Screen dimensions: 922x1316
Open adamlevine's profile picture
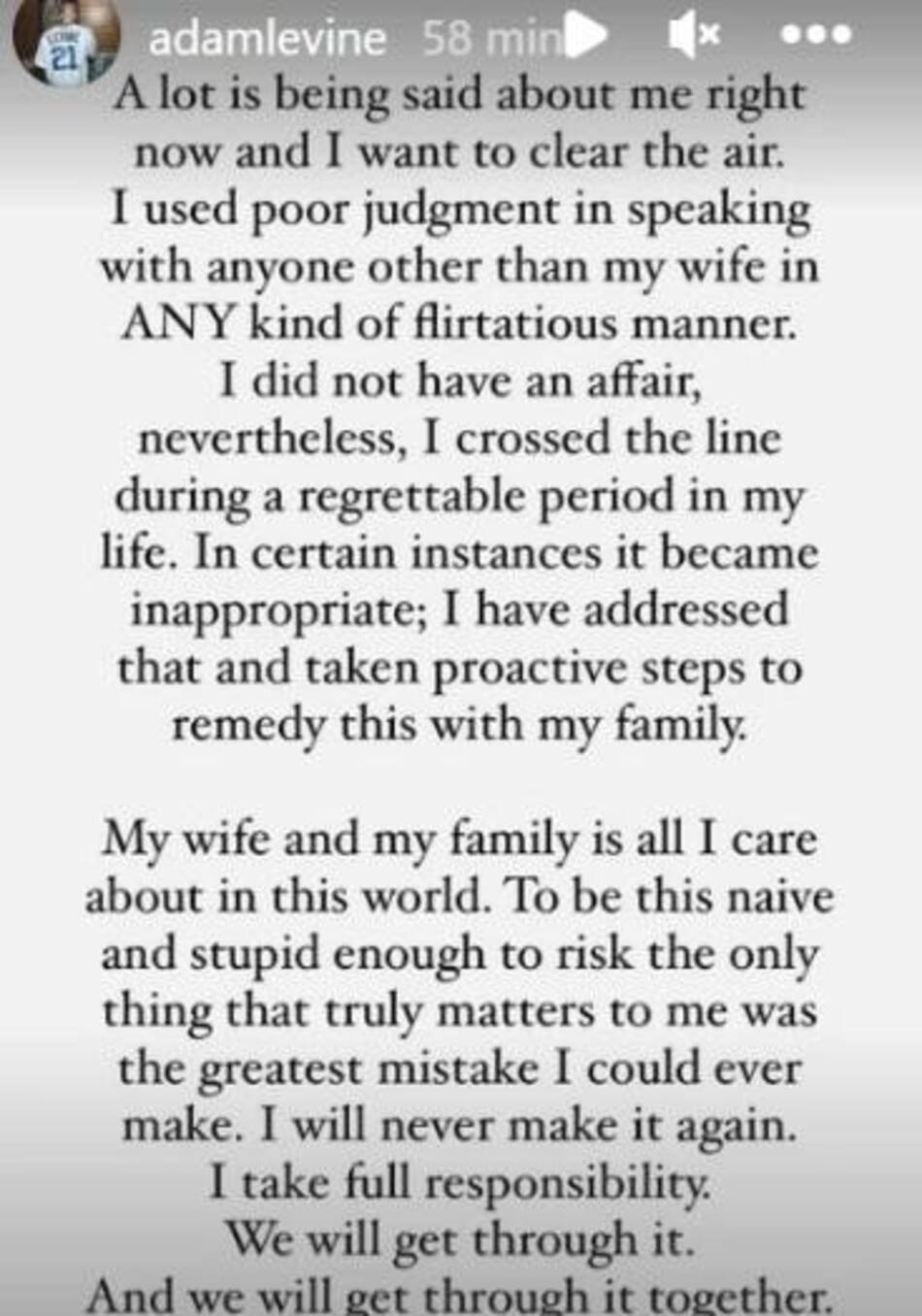click(x=64, y=42)
